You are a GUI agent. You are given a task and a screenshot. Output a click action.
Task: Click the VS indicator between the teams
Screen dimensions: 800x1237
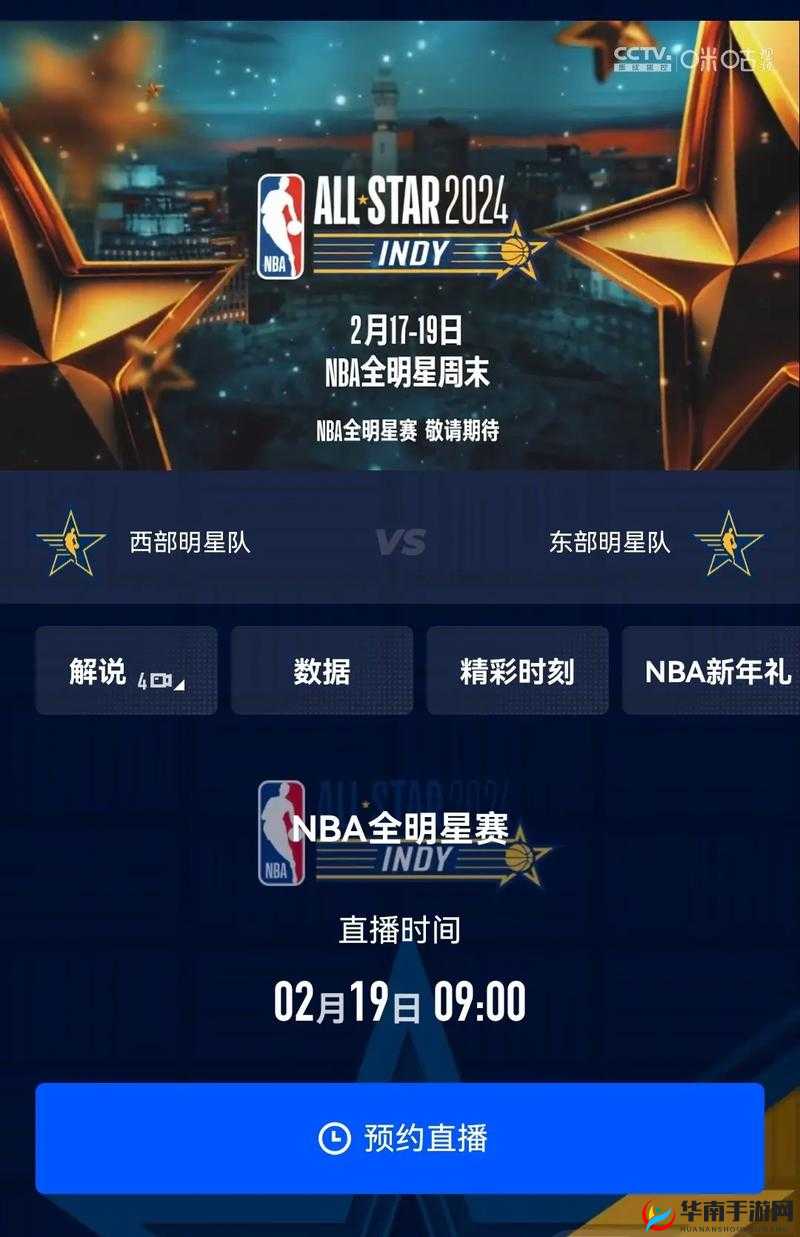[x=399, y=543]
